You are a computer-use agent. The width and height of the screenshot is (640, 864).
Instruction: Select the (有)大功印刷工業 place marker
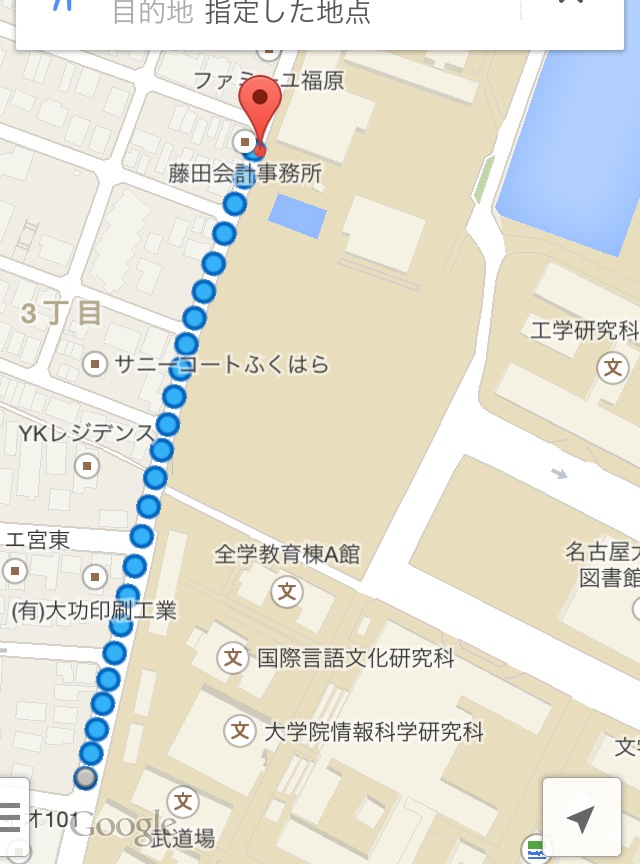(x=96, y=577)
